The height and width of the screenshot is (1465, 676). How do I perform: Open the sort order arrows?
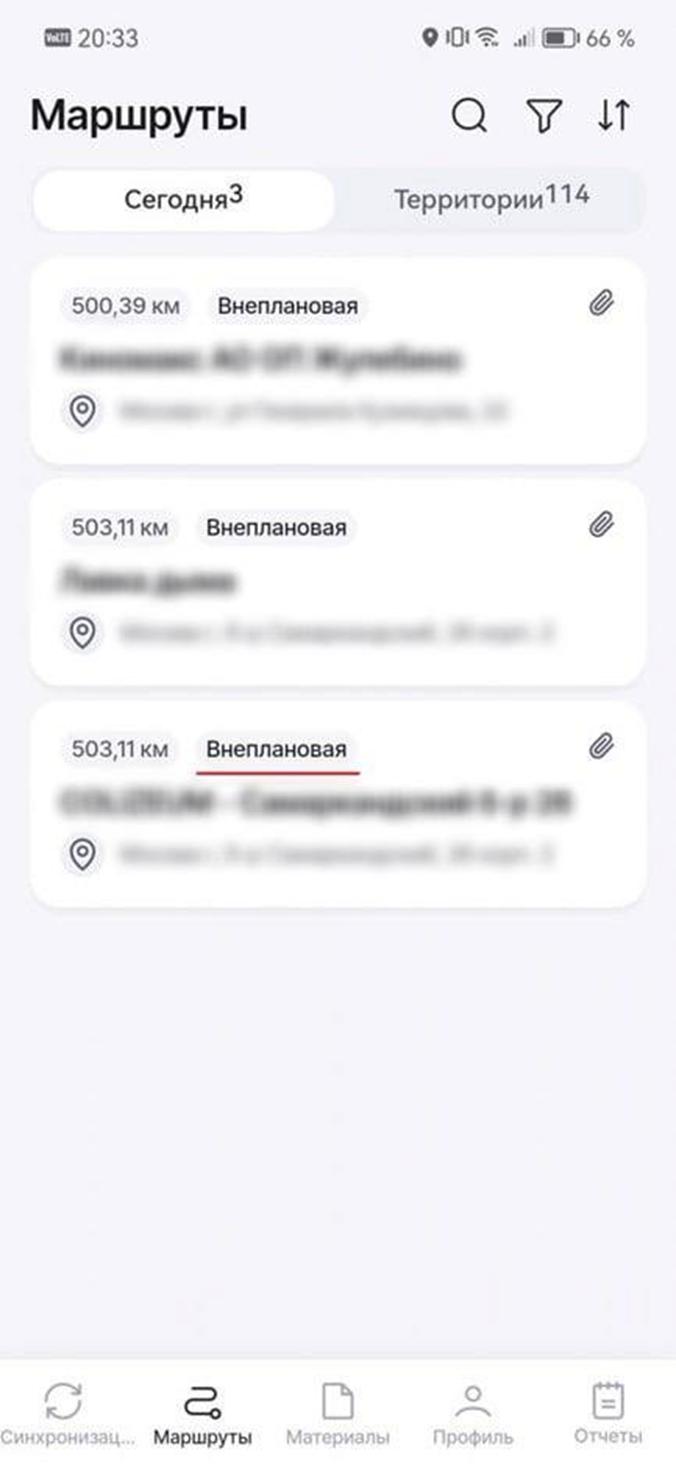pyautogui.click(x=614, y=116)
